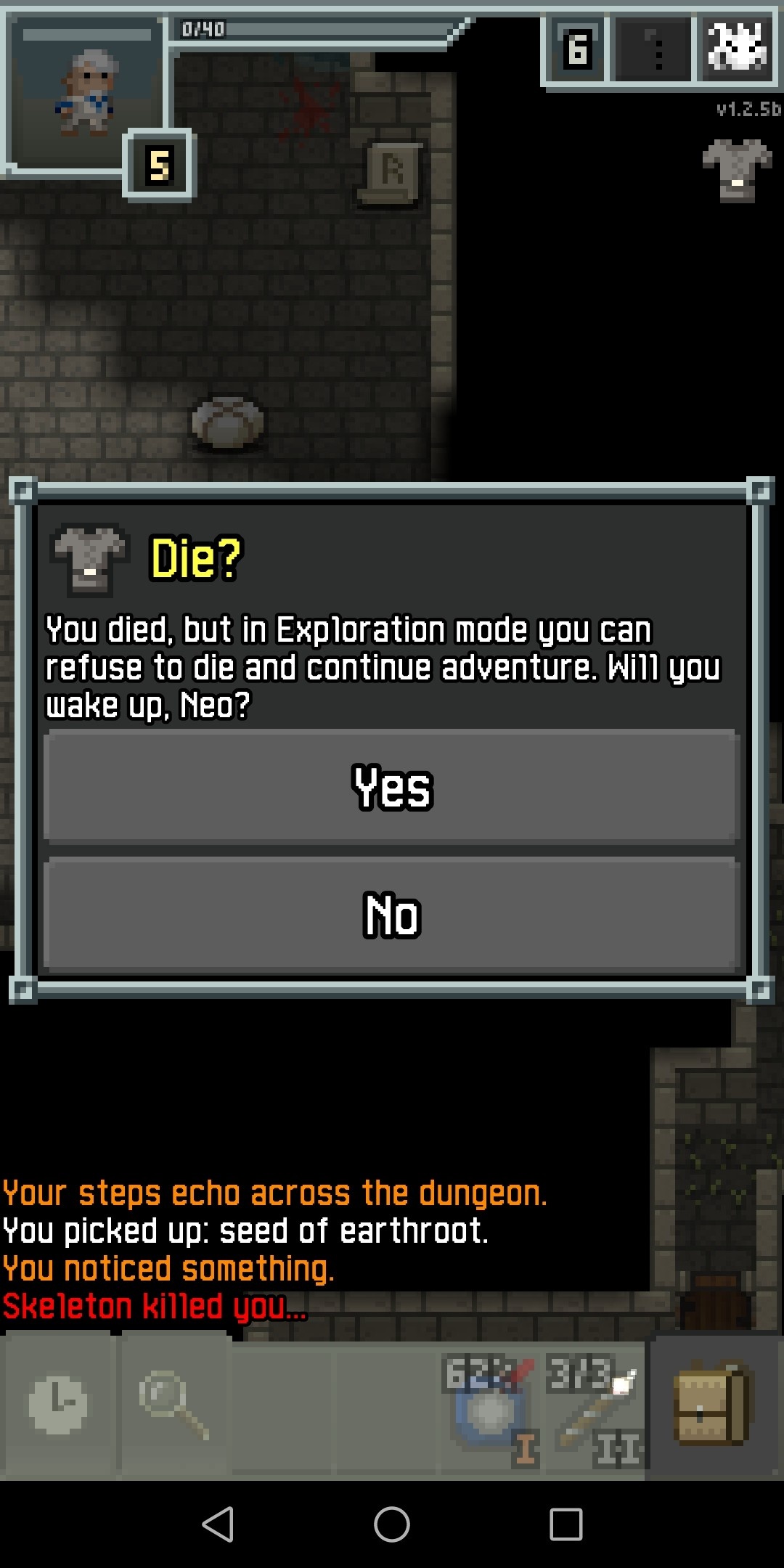The width and height of the screenshot is (784, 1568).
Task: Tap the dungeon depth 6 indicator
Action: 577,49
